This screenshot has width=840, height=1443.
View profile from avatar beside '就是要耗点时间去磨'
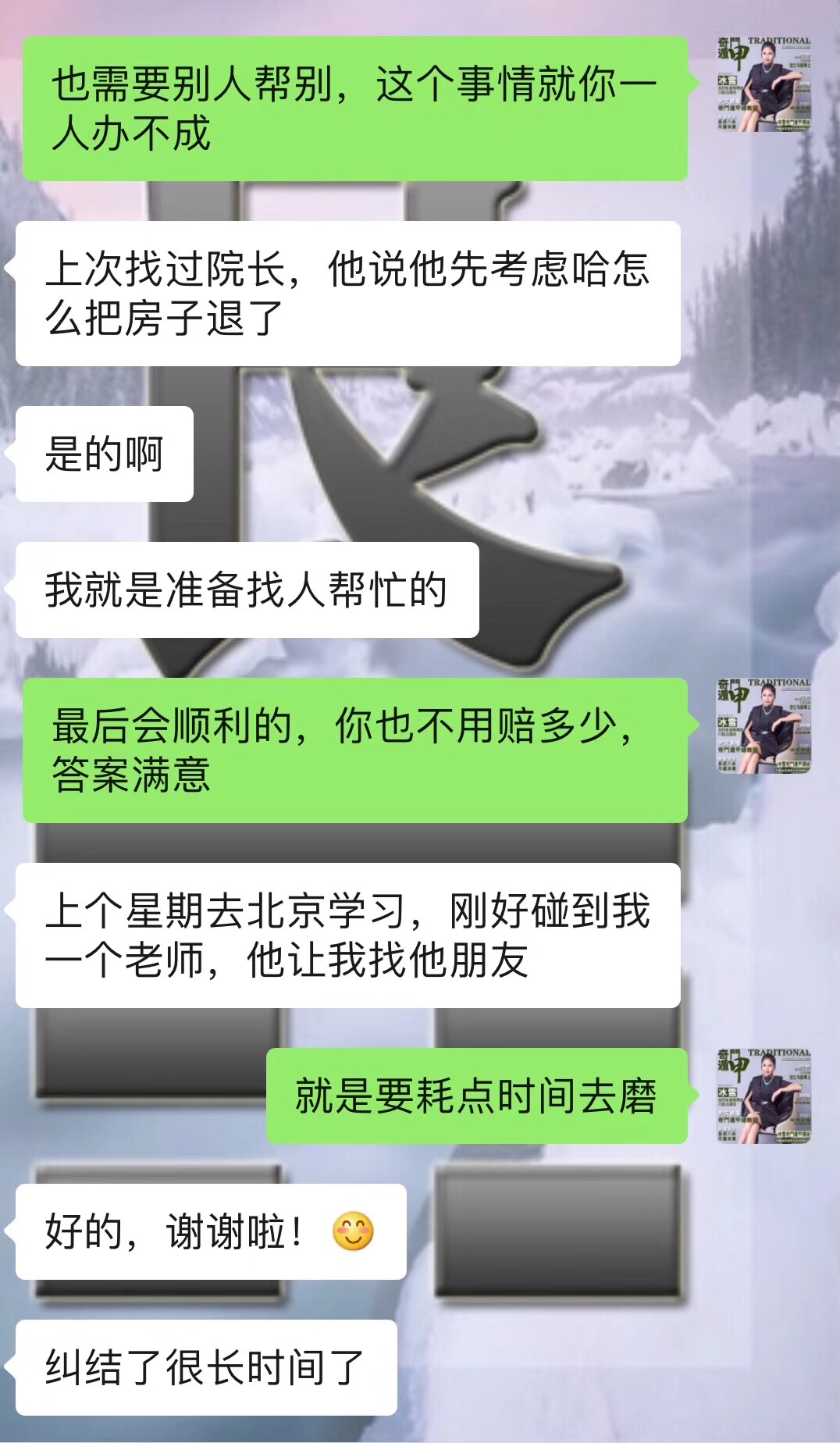(763, 1096)
